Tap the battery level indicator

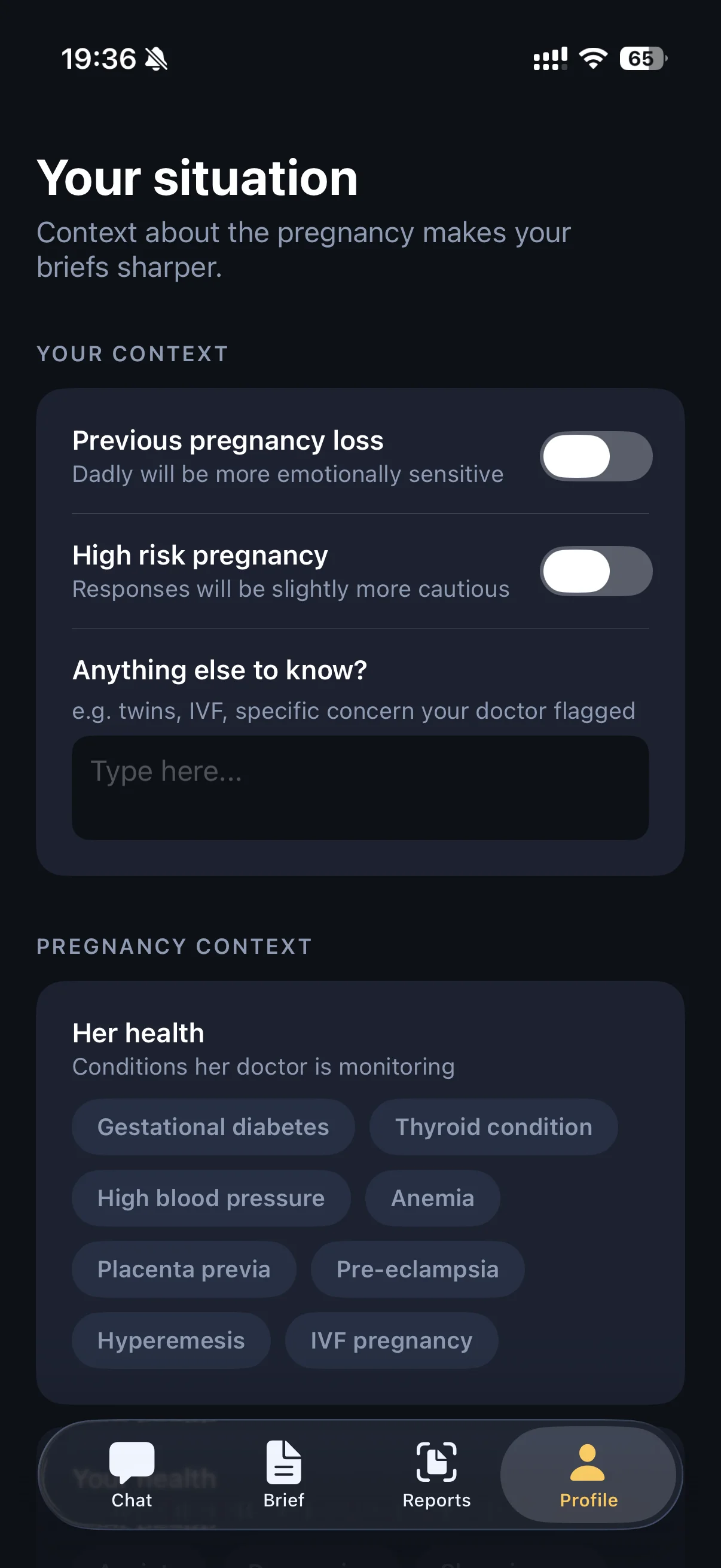640,59
